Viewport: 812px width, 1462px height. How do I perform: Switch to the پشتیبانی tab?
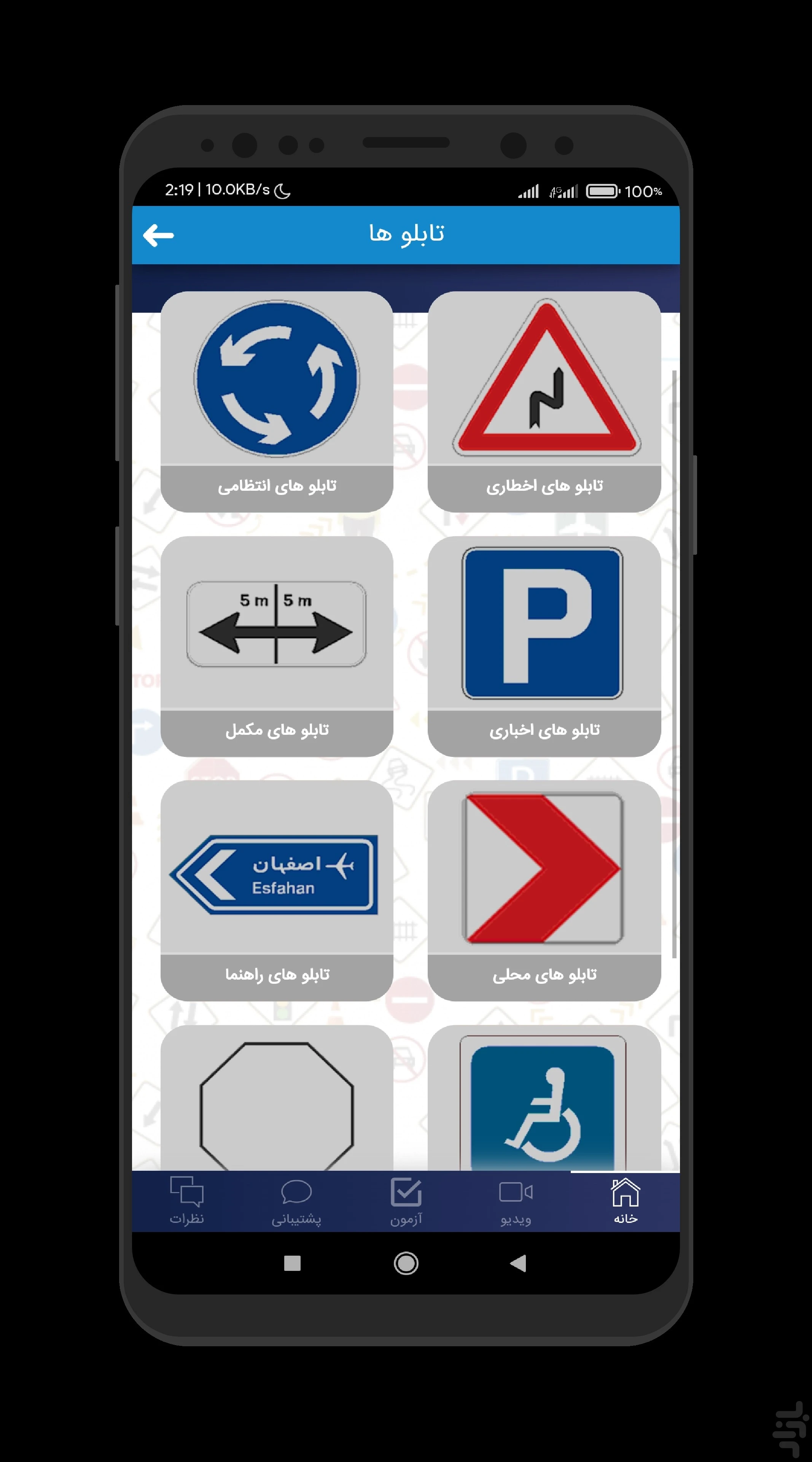pos(296,1201)
